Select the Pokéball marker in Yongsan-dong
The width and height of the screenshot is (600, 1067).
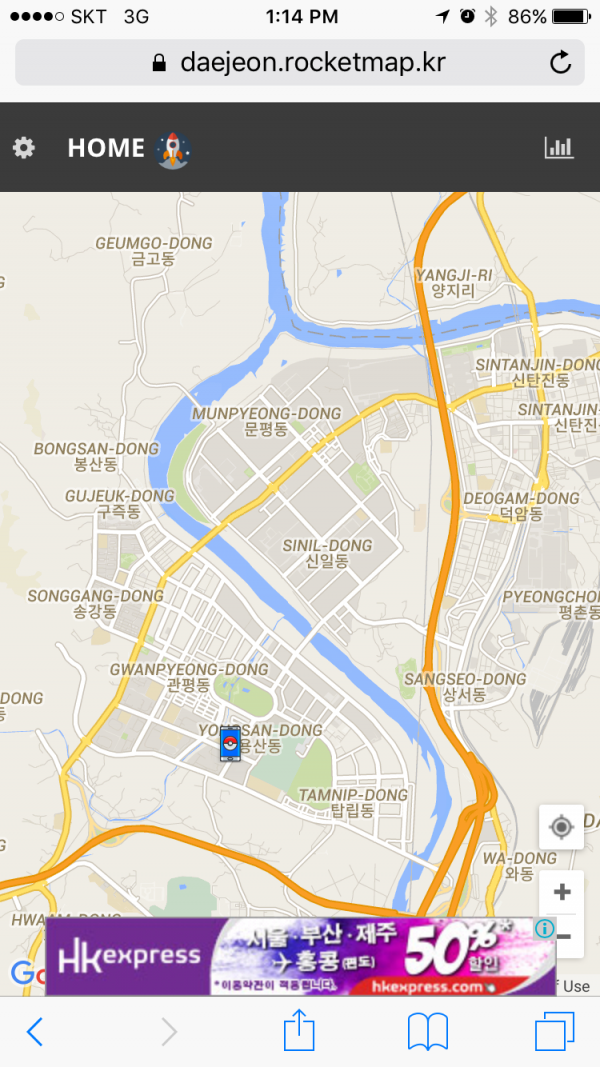(231, 745)
